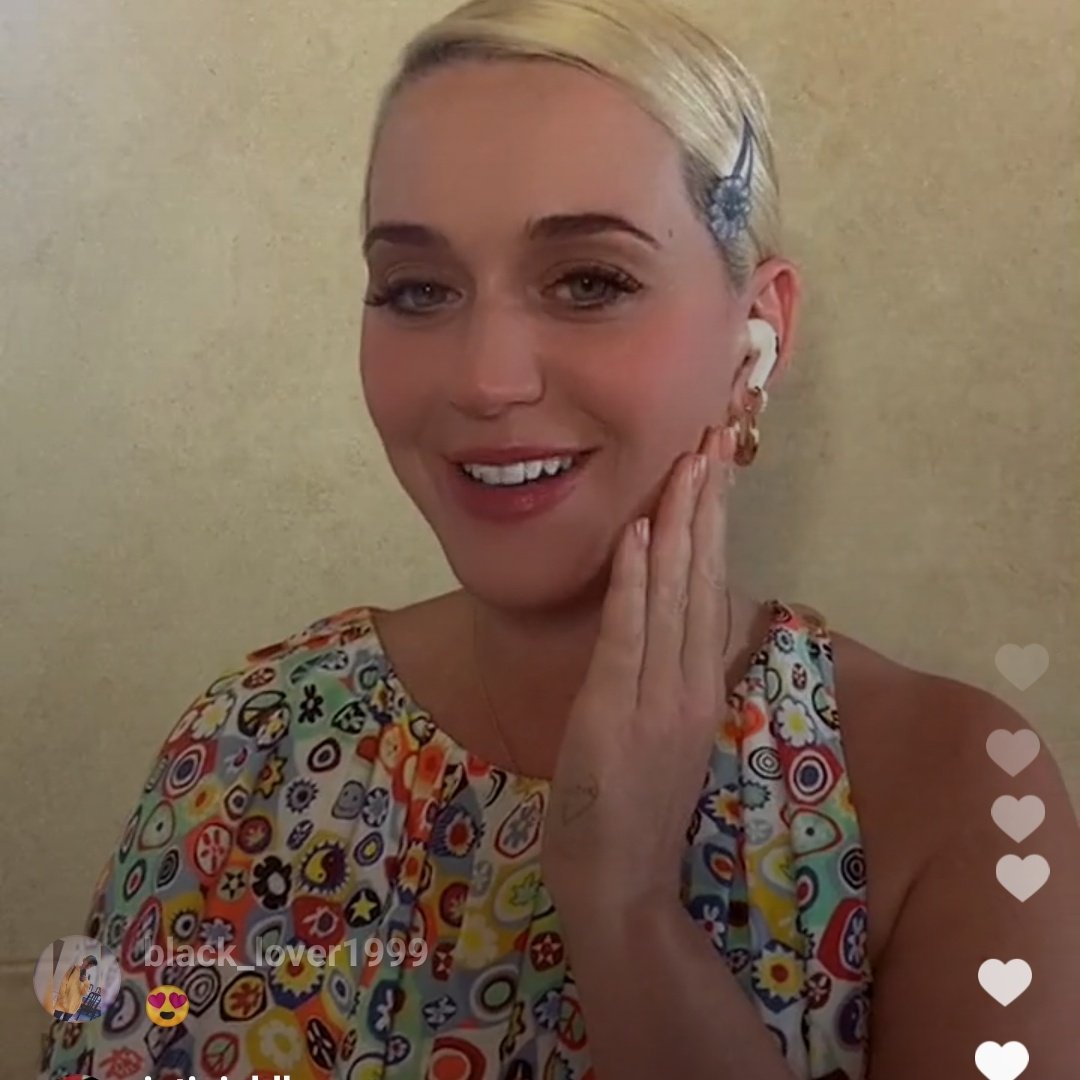The height and width of the screenshot is (1080, 1080).
Task: Open black_lover1999's comment on the live
Action: [x=285, y=953]
